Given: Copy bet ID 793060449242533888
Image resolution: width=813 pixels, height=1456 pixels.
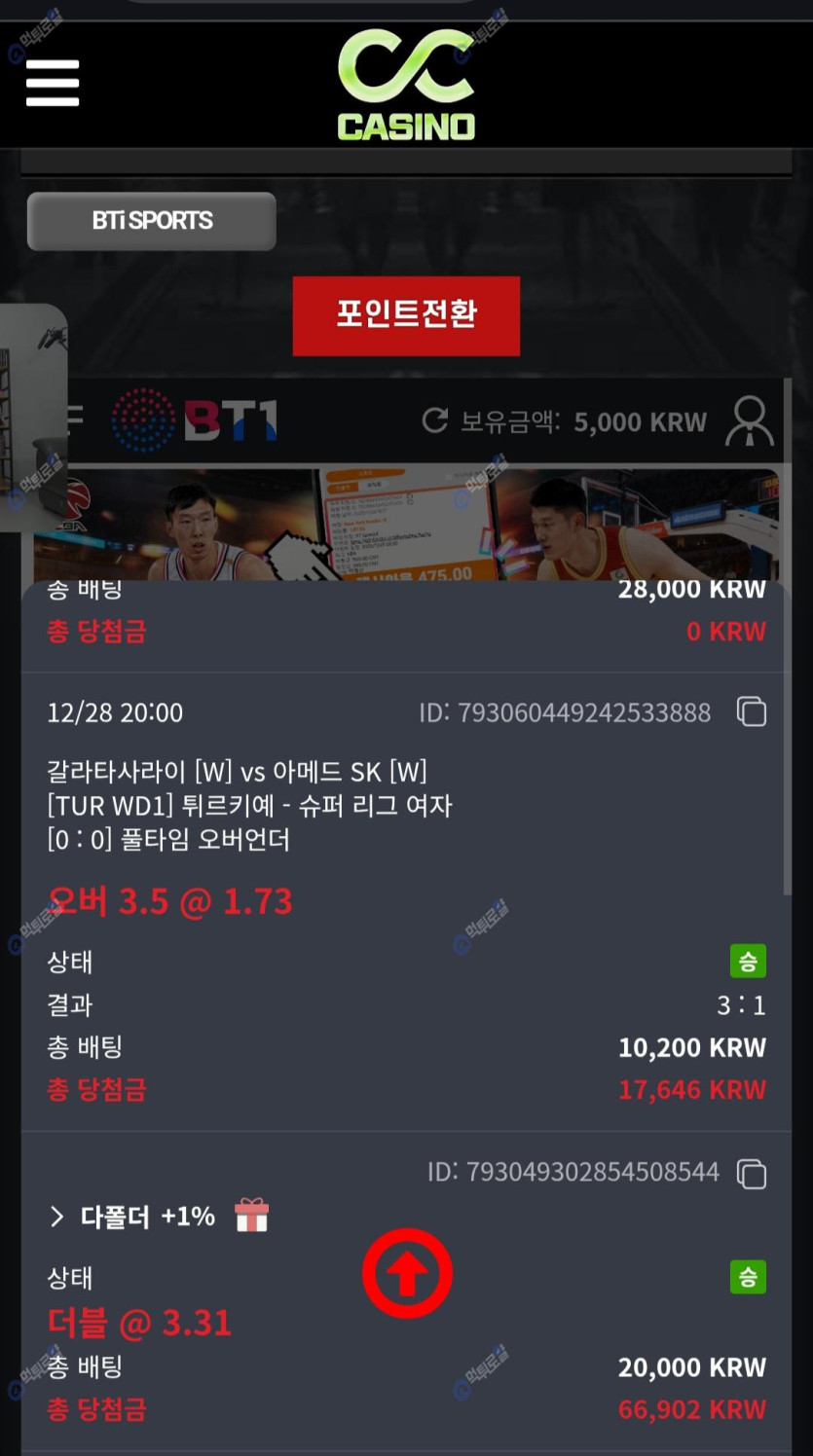Looking at the screenshot, I should coord(752,712).
